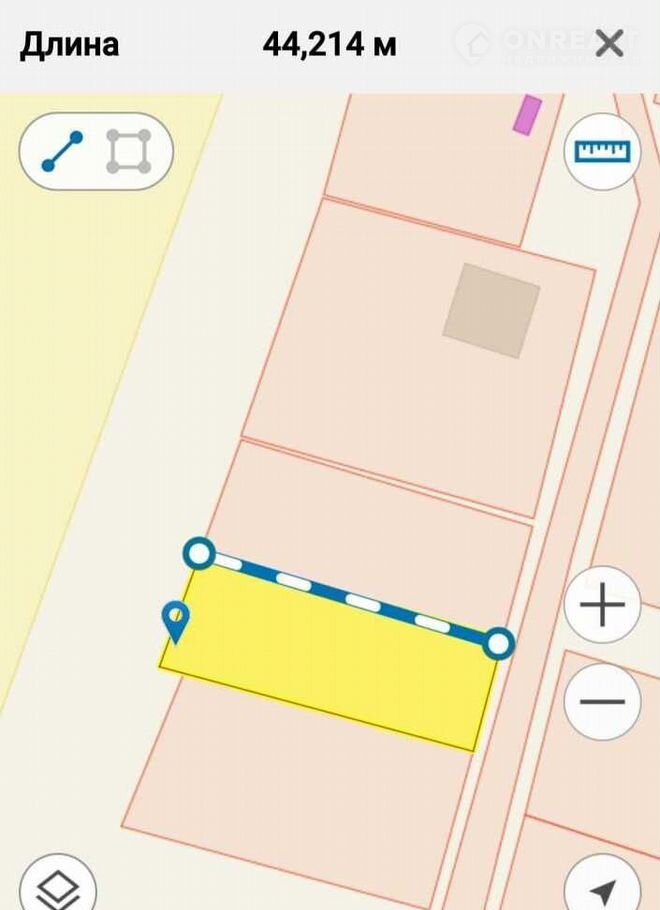Close the length measurement panel
660x910 pixels.
(609, 44)
